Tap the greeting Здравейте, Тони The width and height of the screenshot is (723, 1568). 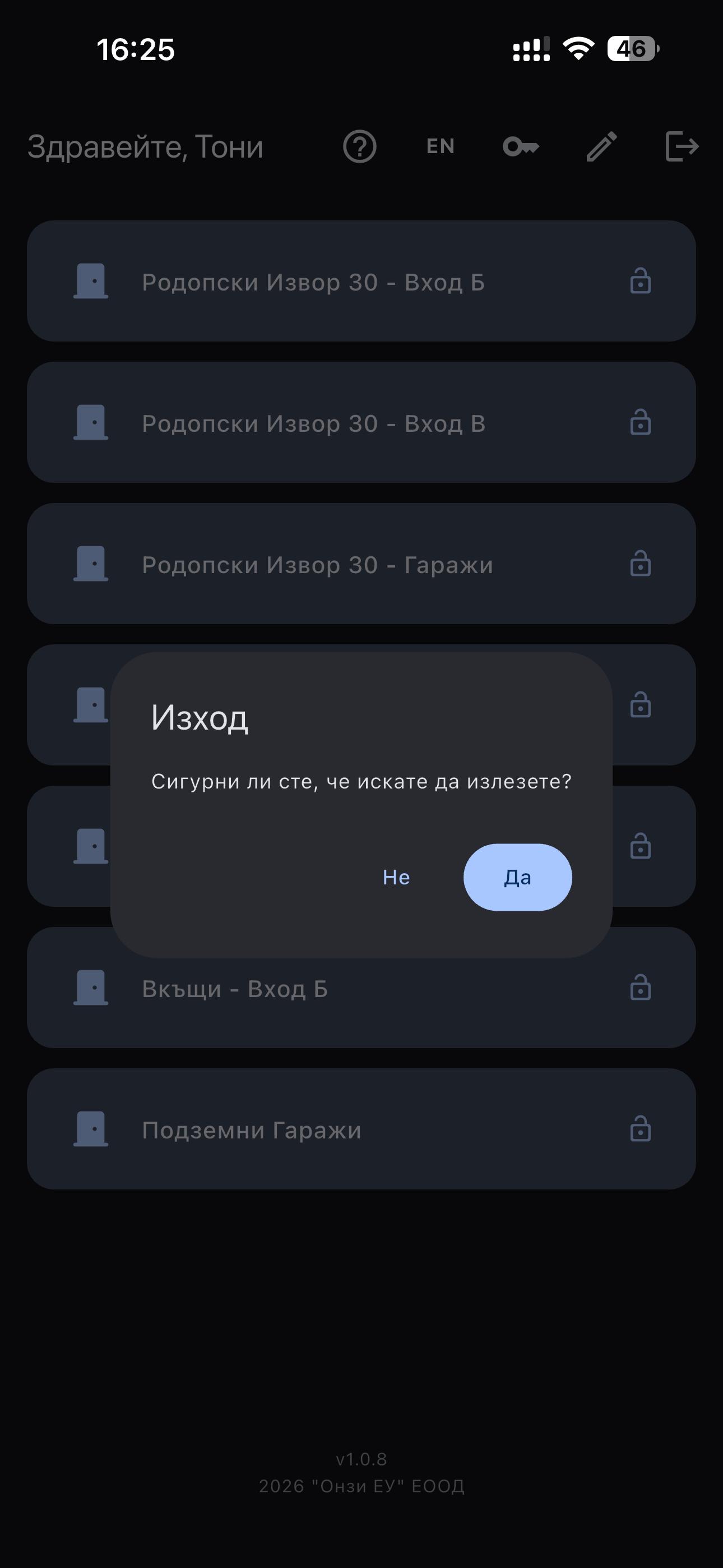click(145, 146)
